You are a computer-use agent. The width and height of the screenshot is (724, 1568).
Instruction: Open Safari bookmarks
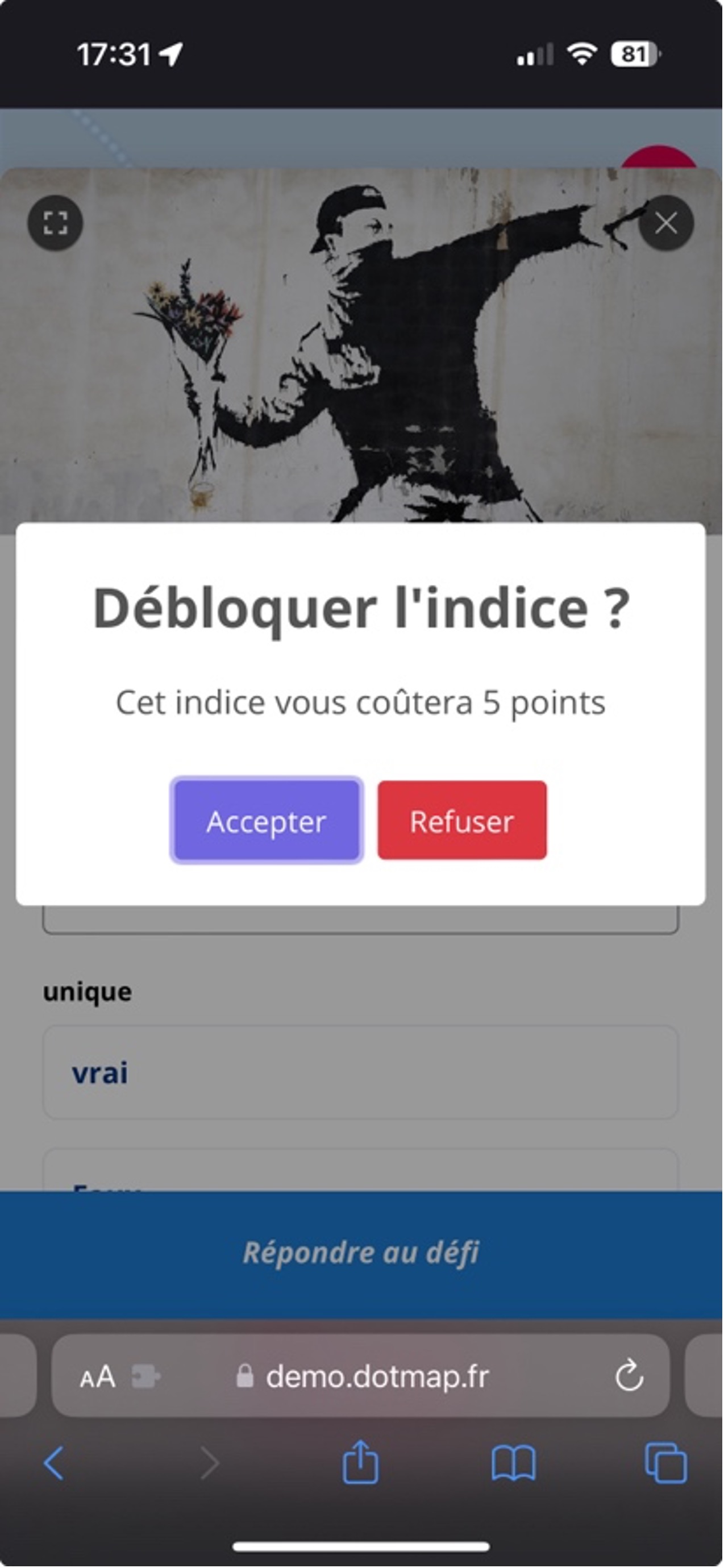click(x=513, y=1463)
